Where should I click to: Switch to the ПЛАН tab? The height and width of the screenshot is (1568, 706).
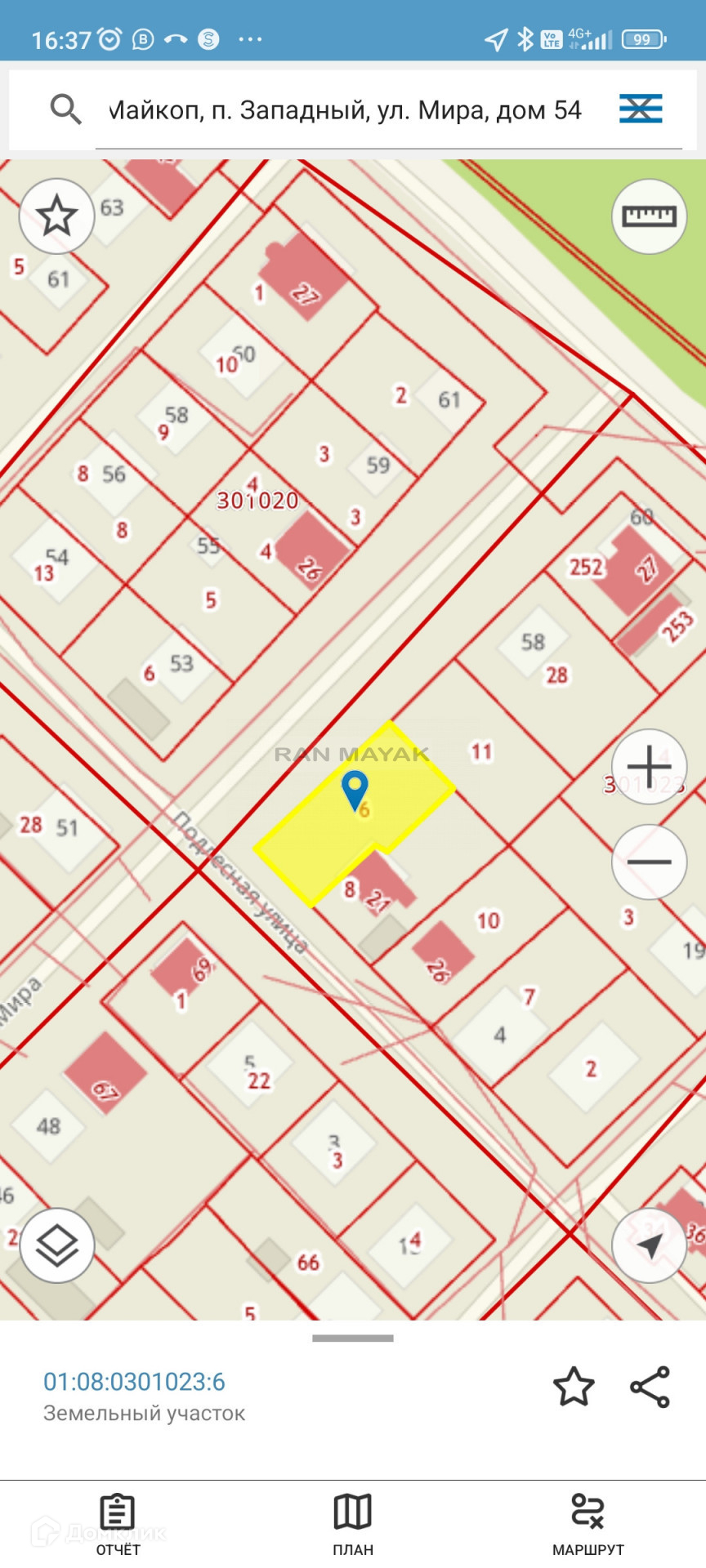pos(353,1523)
